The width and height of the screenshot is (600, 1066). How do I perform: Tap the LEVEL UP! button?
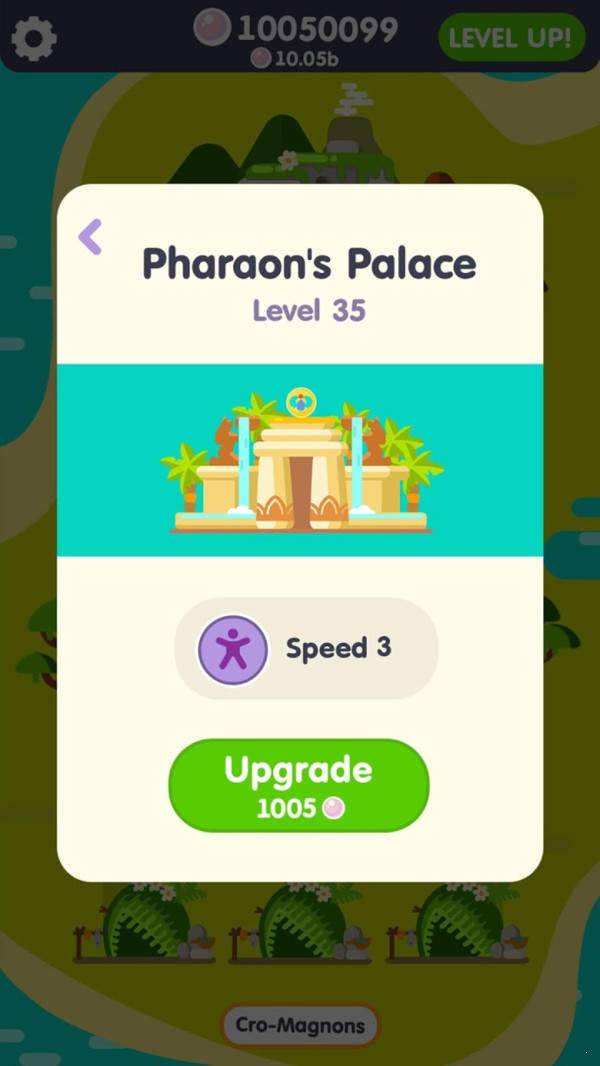[512, 37]
